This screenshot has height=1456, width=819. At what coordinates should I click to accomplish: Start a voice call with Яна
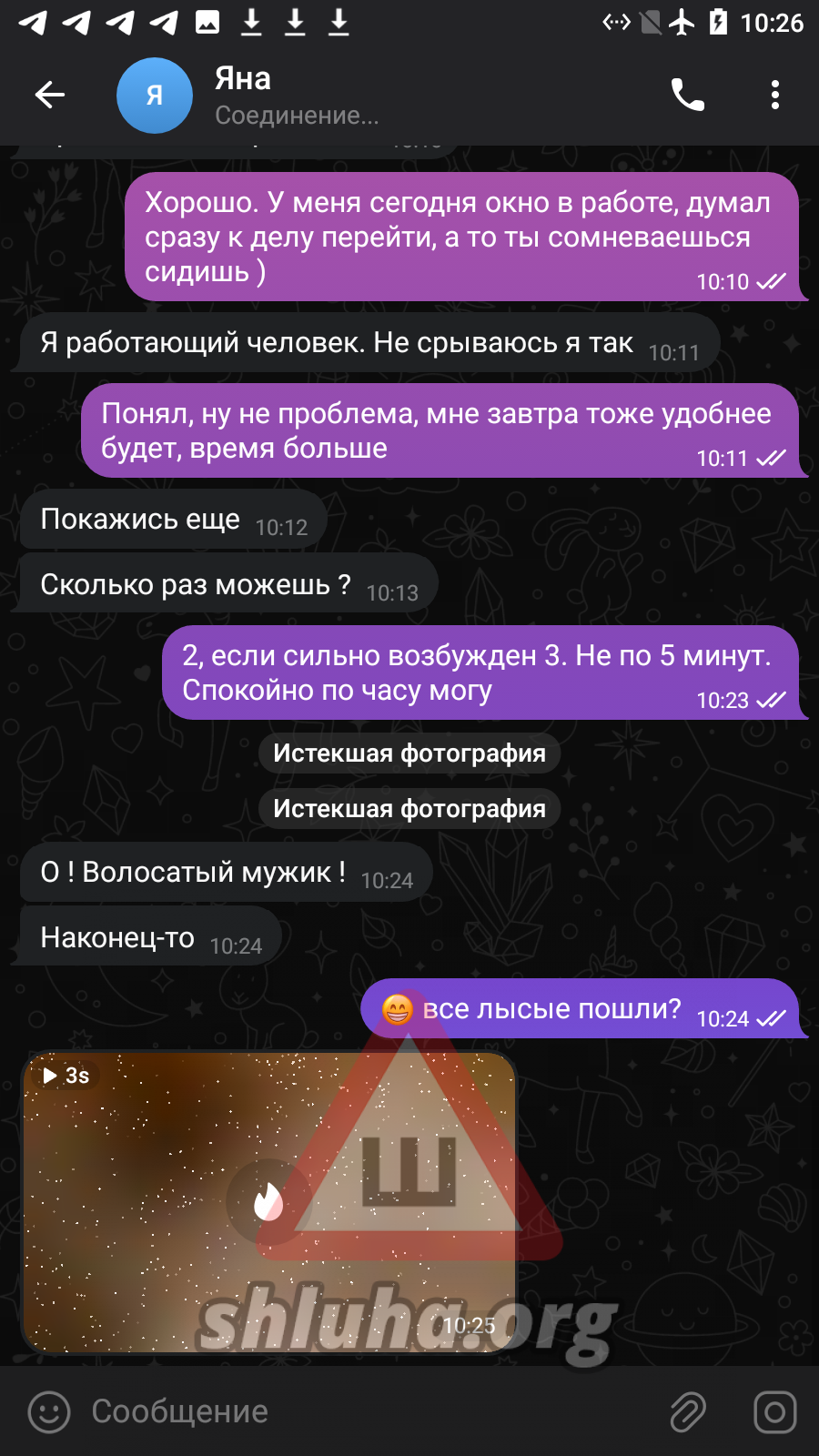687,95
